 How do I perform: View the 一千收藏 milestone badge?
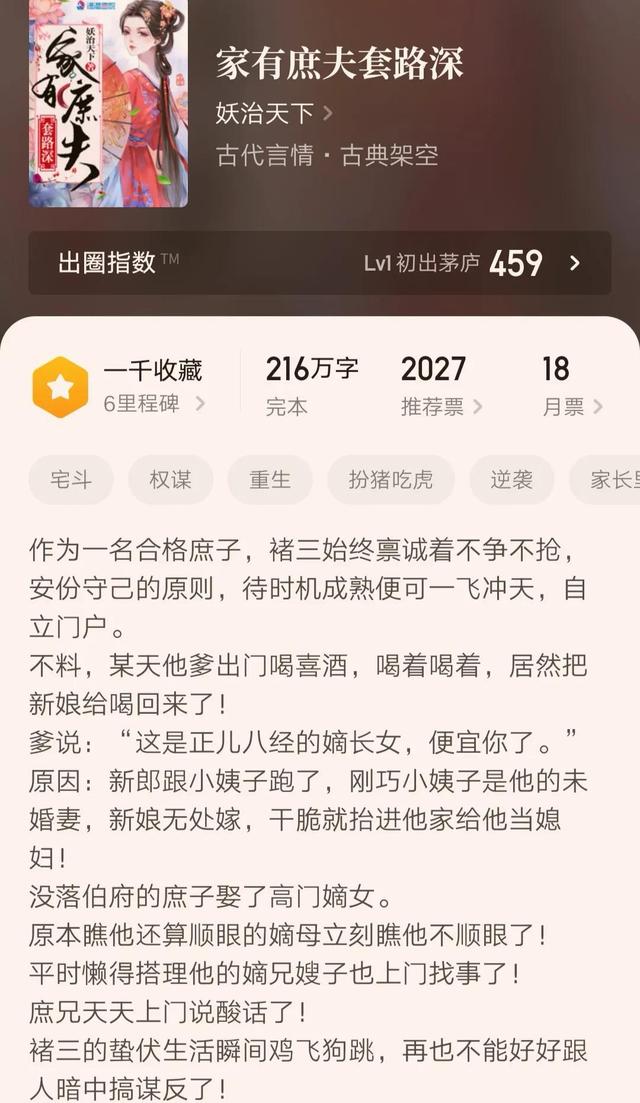tap(120, 386)
